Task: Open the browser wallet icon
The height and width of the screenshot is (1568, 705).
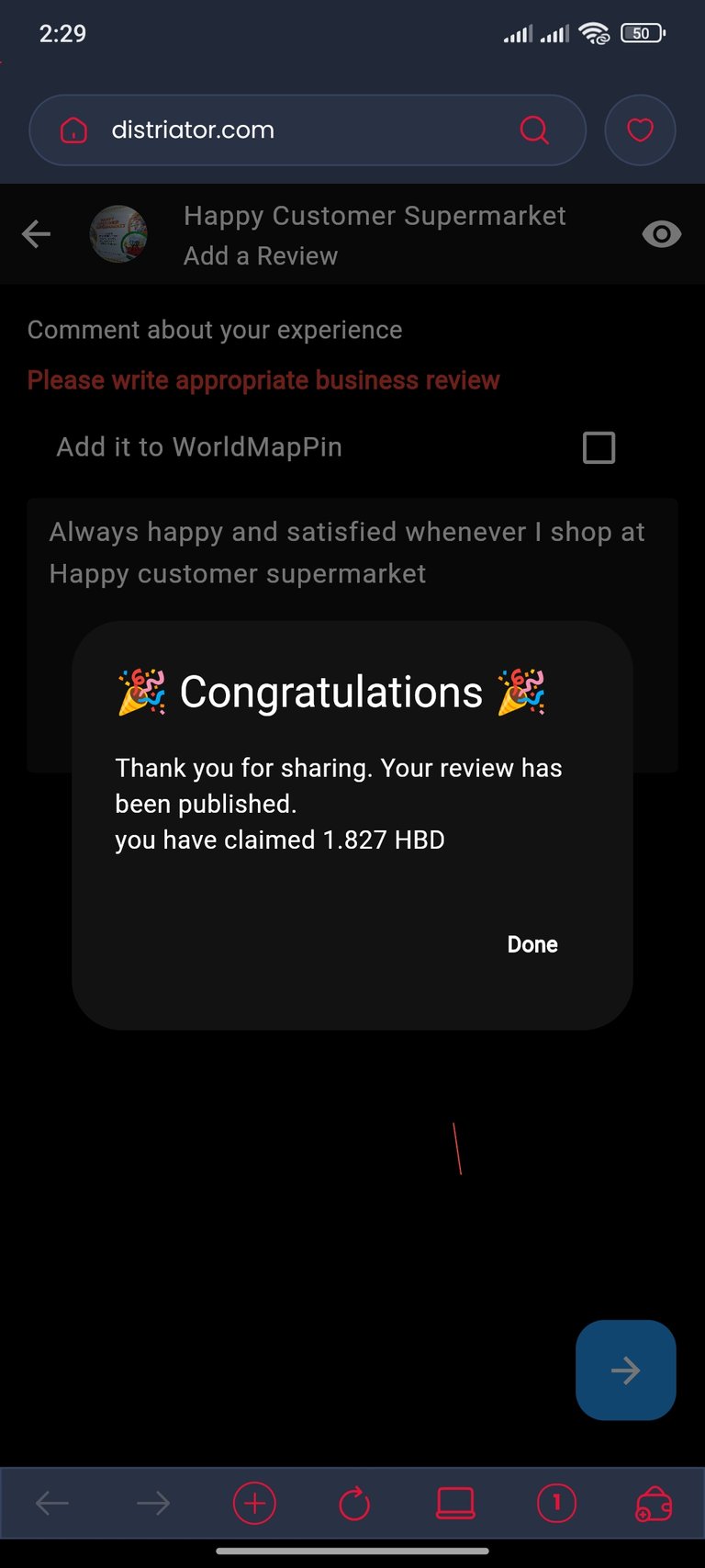Action: [655, 1505]
